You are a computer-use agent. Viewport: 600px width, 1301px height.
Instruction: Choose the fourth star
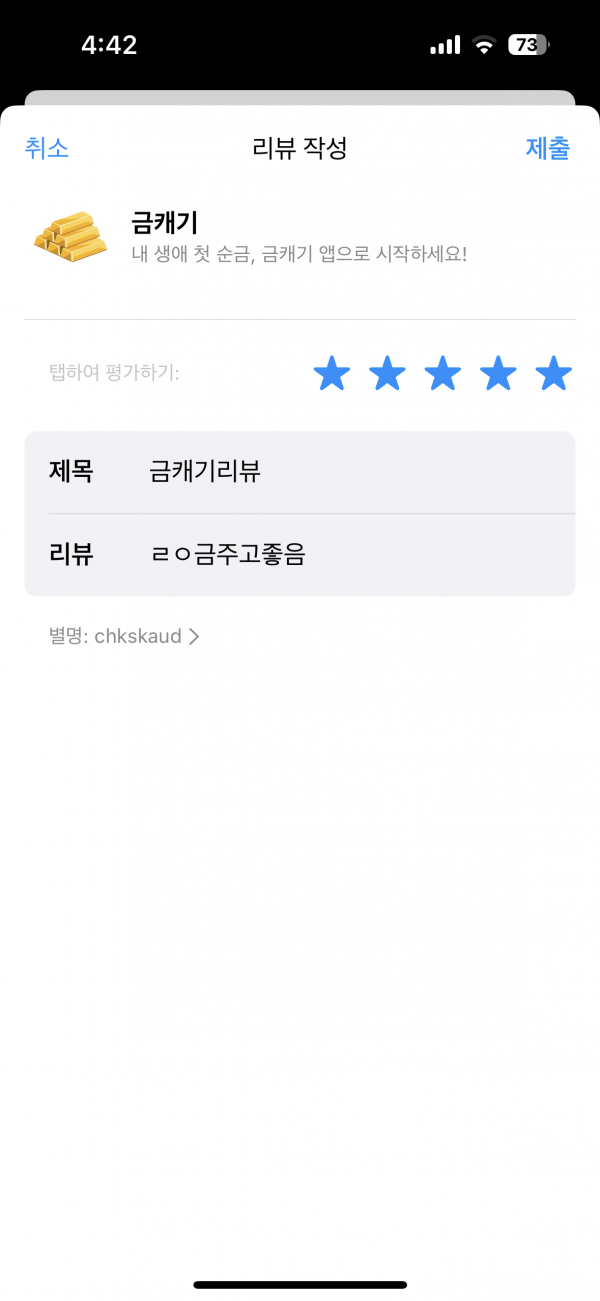(498, 374)
